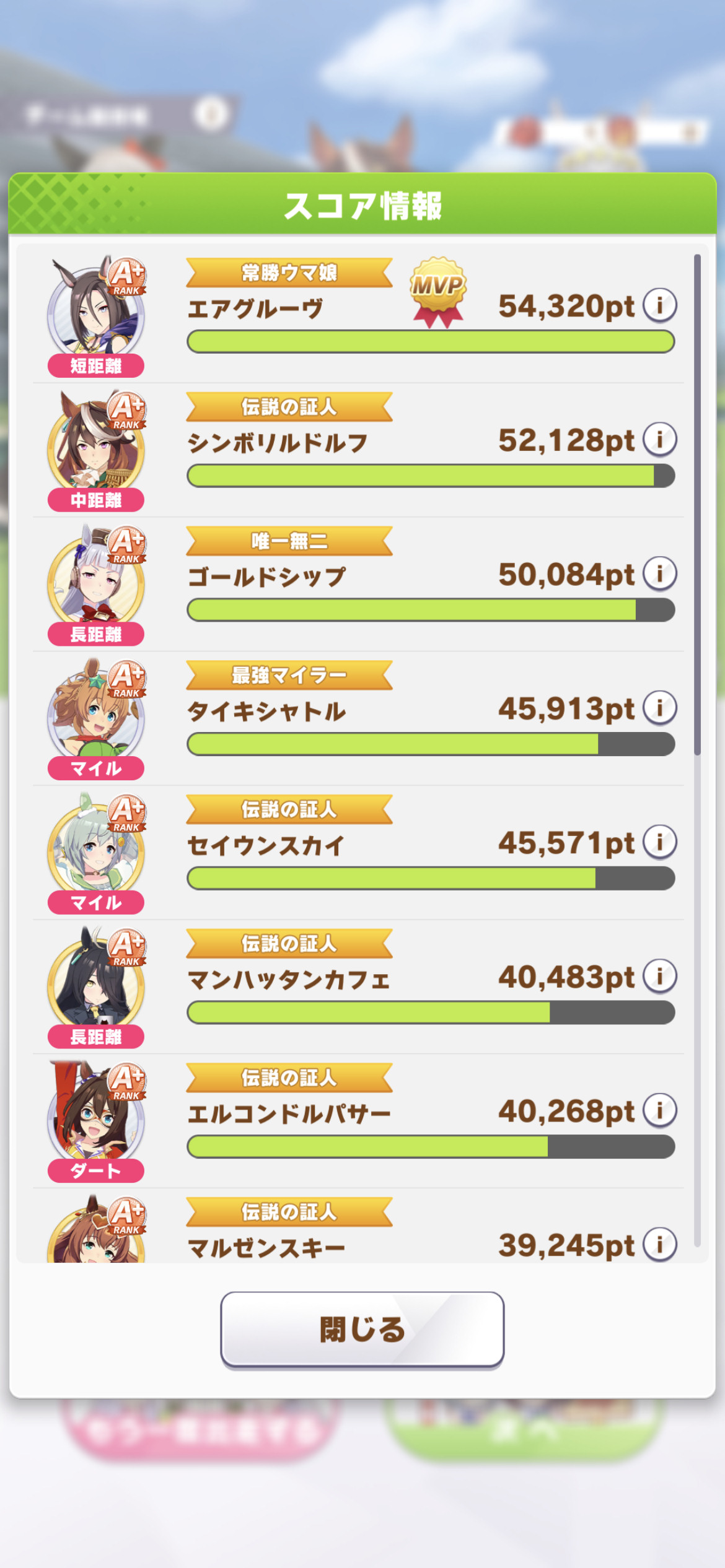Open the info icon for タイキシャトル
Image resolution: width=725 pixels, height=1568 pixels.
659,708
